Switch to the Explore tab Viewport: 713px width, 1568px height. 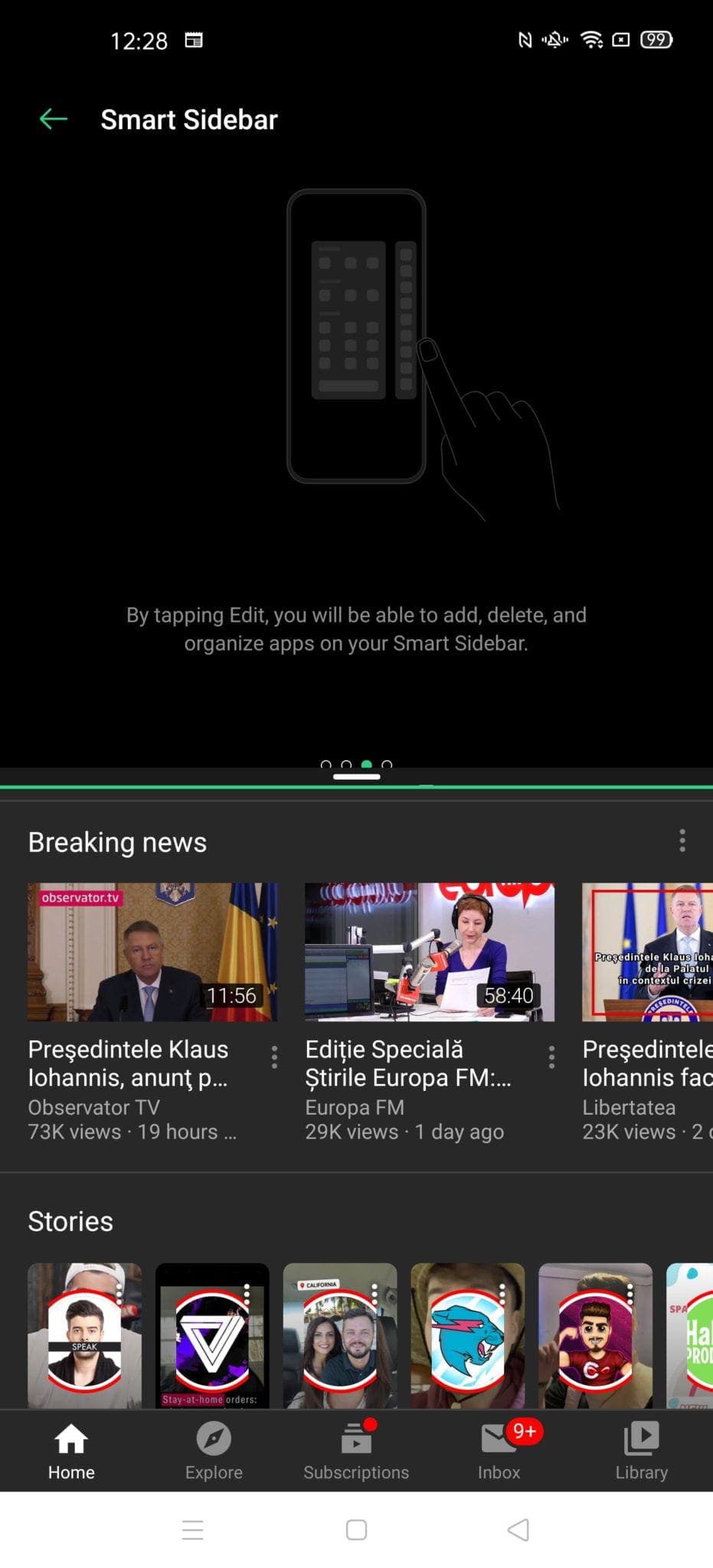pos(214,1451)
